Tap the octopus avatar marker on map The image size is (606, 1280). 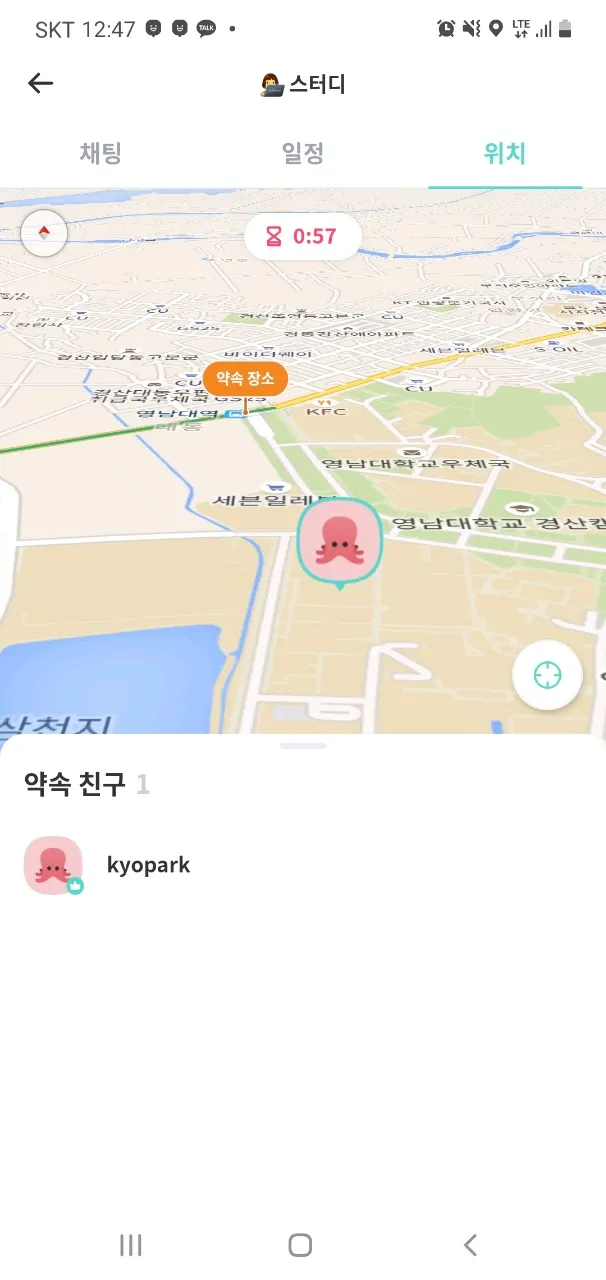[x=340, y=541]
